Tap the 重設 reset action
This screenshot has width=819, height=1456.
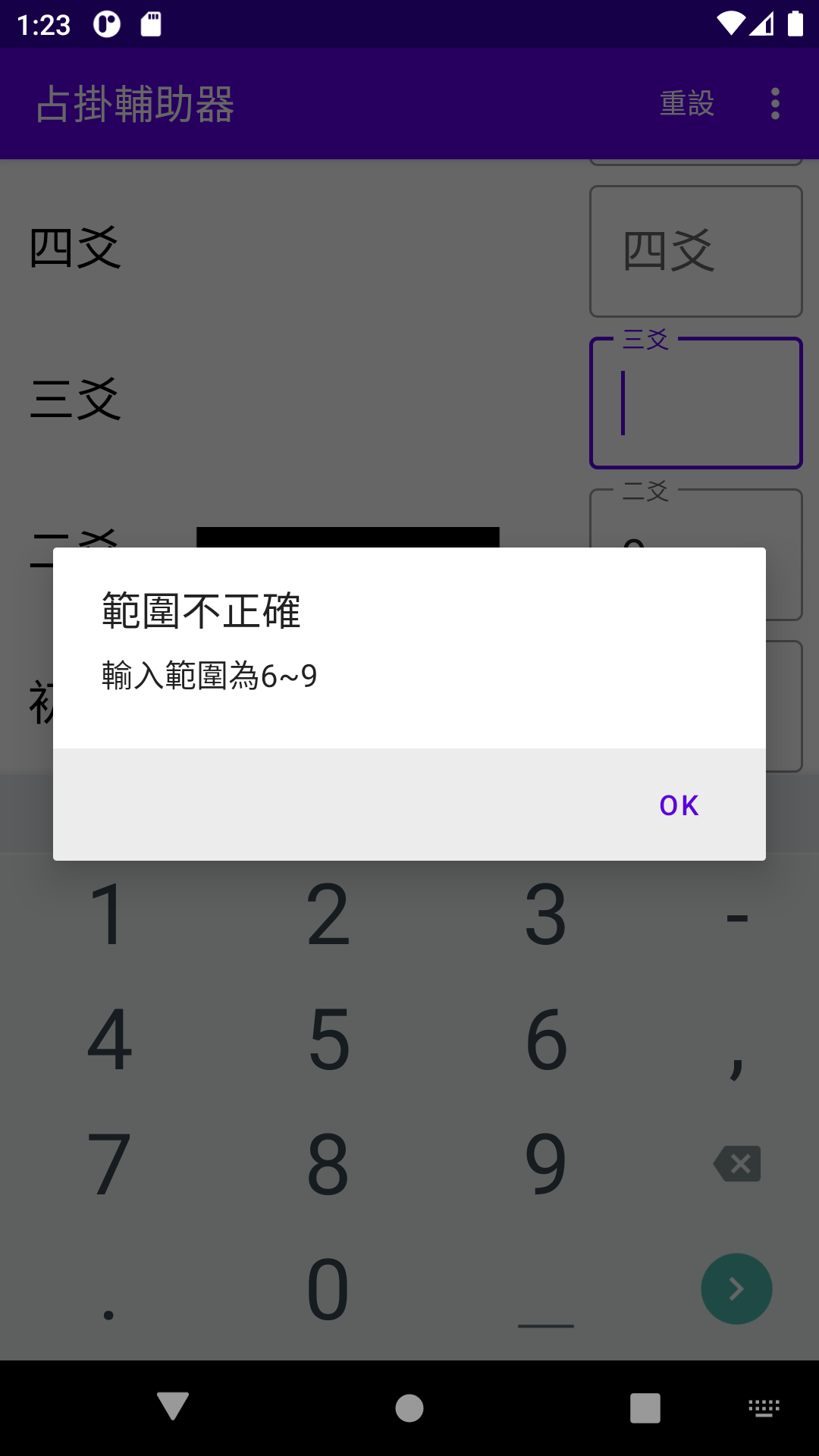pyautogui.click(x=687, y=104)
